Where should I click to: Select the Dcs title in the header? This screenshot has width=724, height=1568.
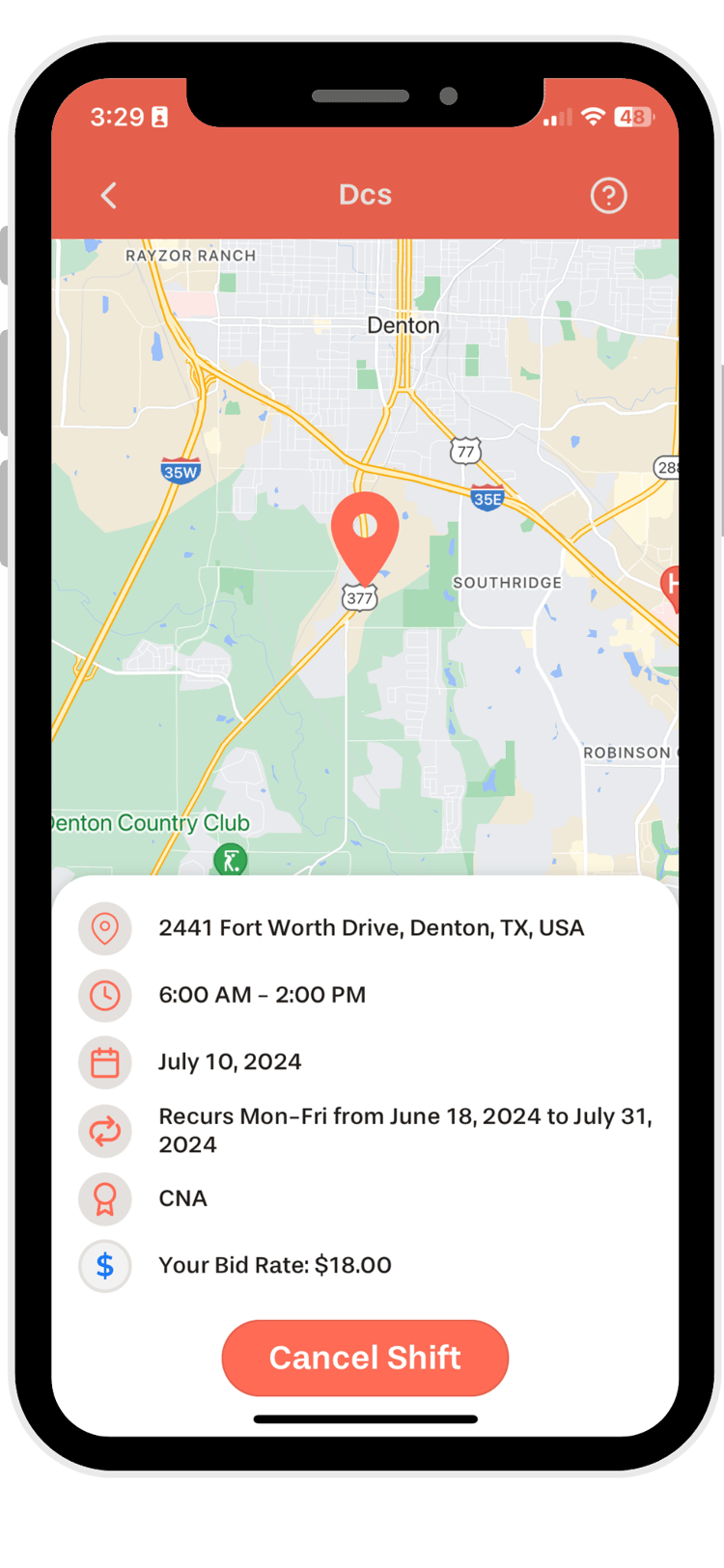coord(365,195)
